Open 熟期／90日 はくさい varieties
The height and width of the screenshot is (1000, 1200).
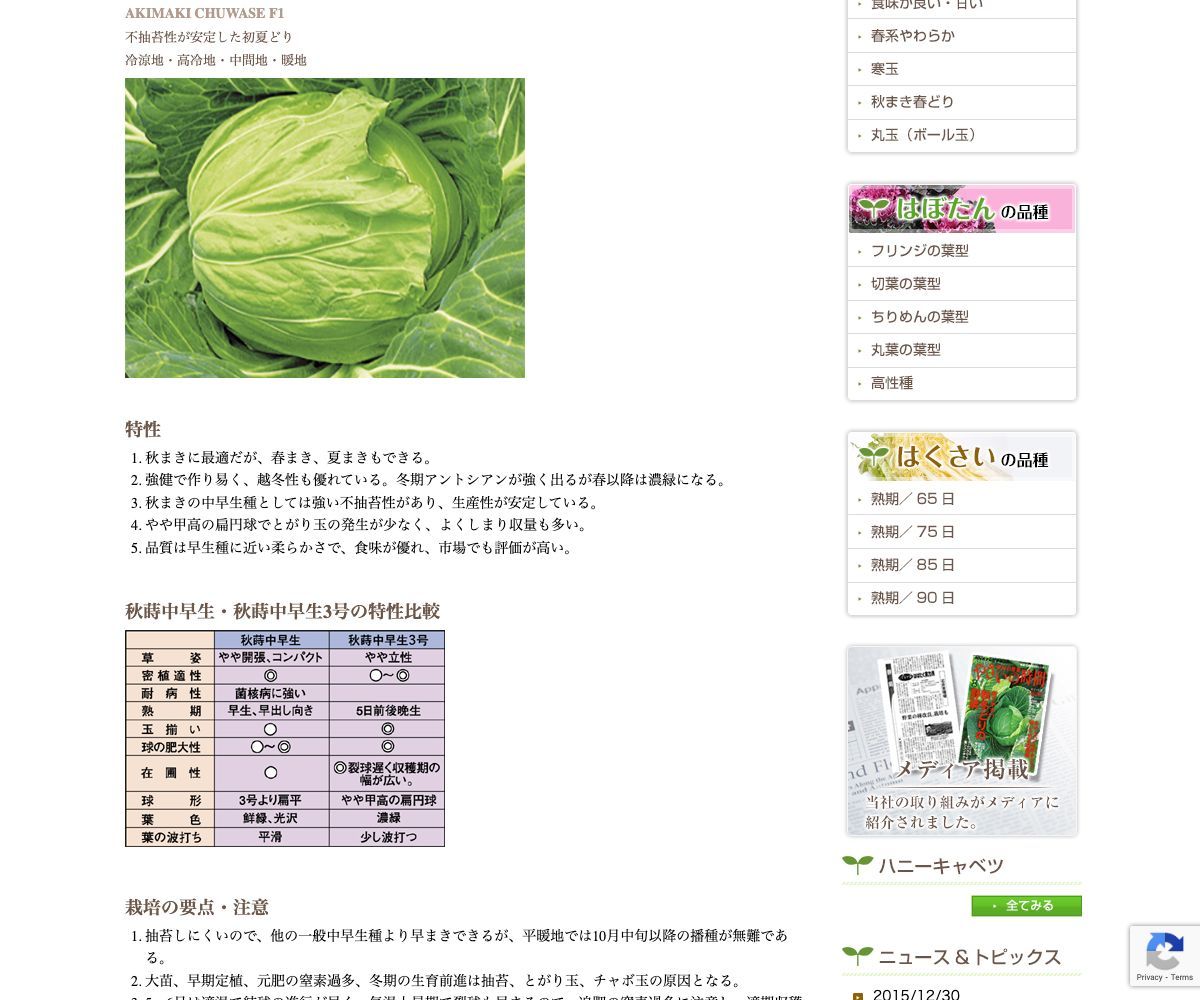(x=912, y=598)
